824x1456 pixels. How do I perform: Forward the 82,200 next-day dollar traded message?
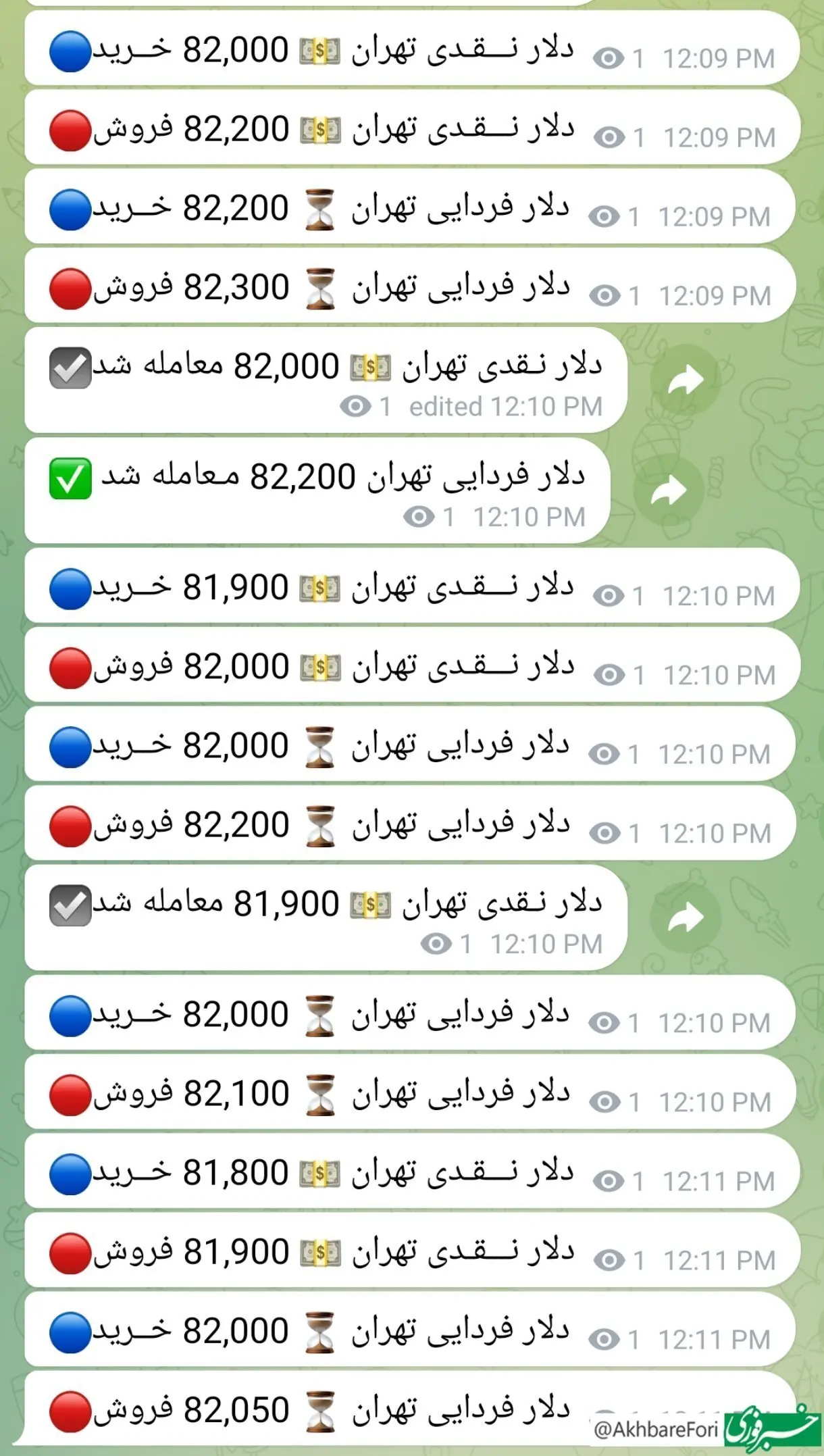[668, 491]
